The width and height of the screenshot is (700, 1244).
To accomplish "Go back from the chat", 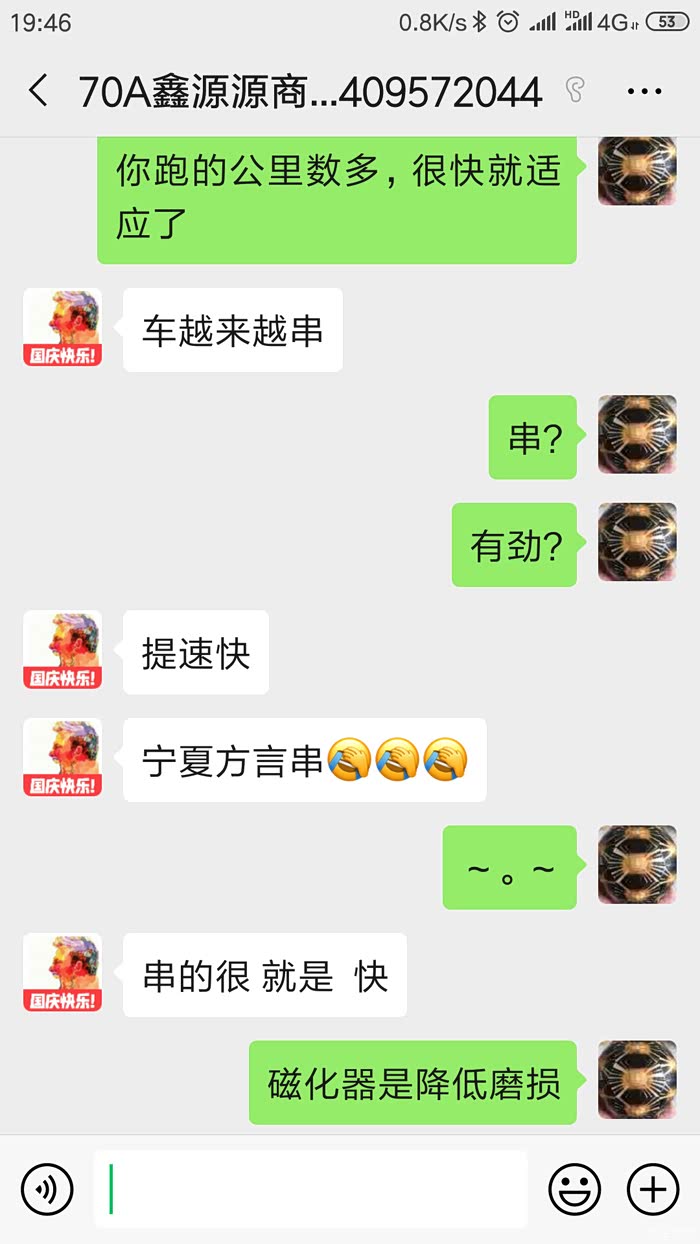I will pos(38,91).
